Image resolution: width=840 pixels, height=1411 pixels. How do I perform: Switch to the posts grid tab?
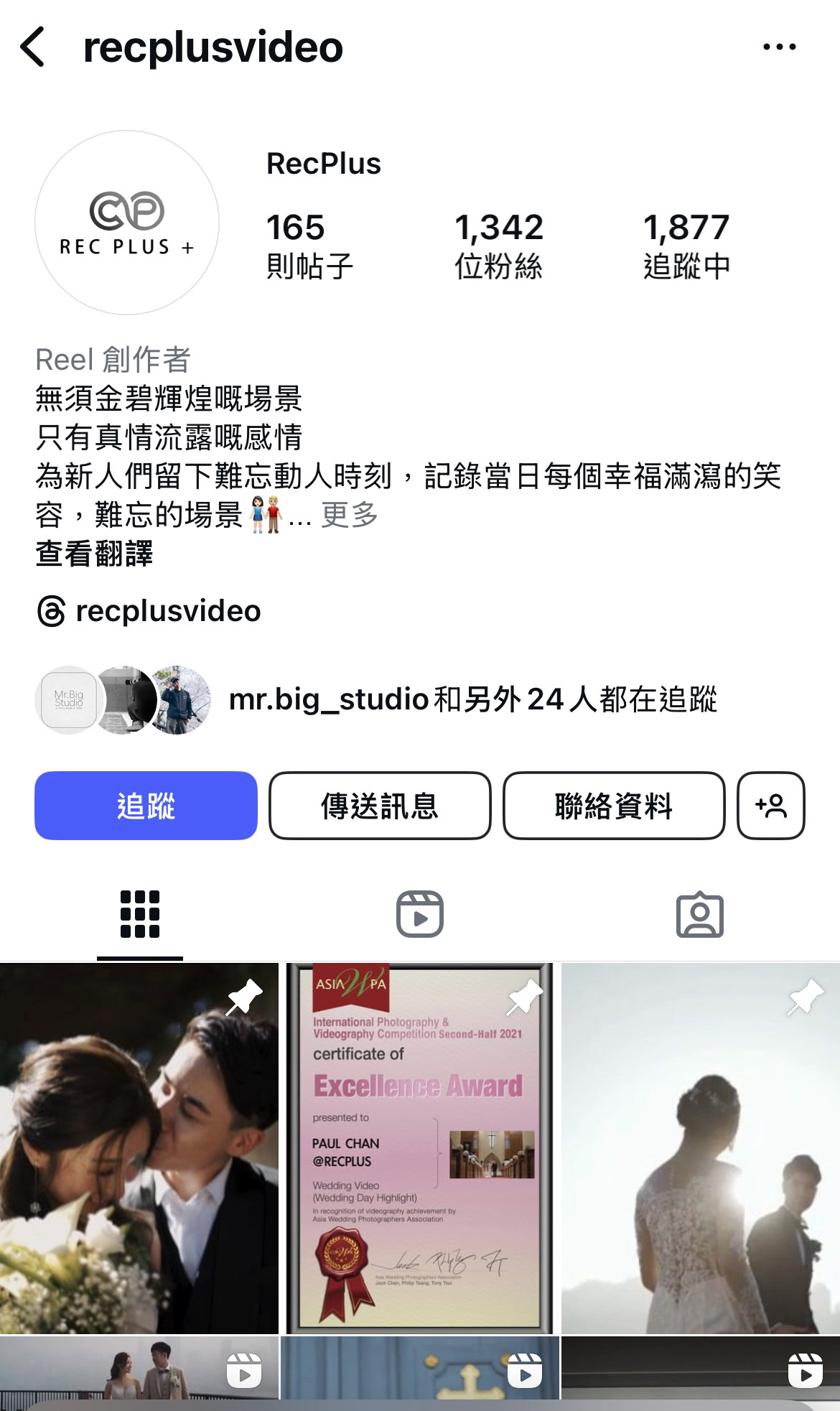(x=140, y=914)
